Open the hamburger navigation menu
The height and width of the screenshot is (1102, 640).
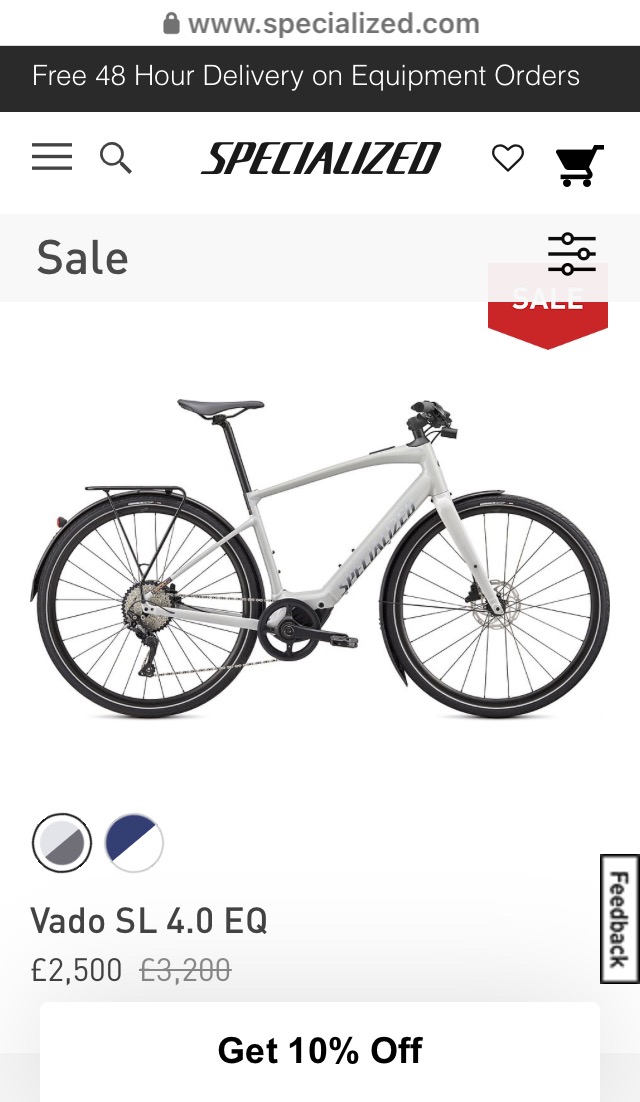(52, 157)
